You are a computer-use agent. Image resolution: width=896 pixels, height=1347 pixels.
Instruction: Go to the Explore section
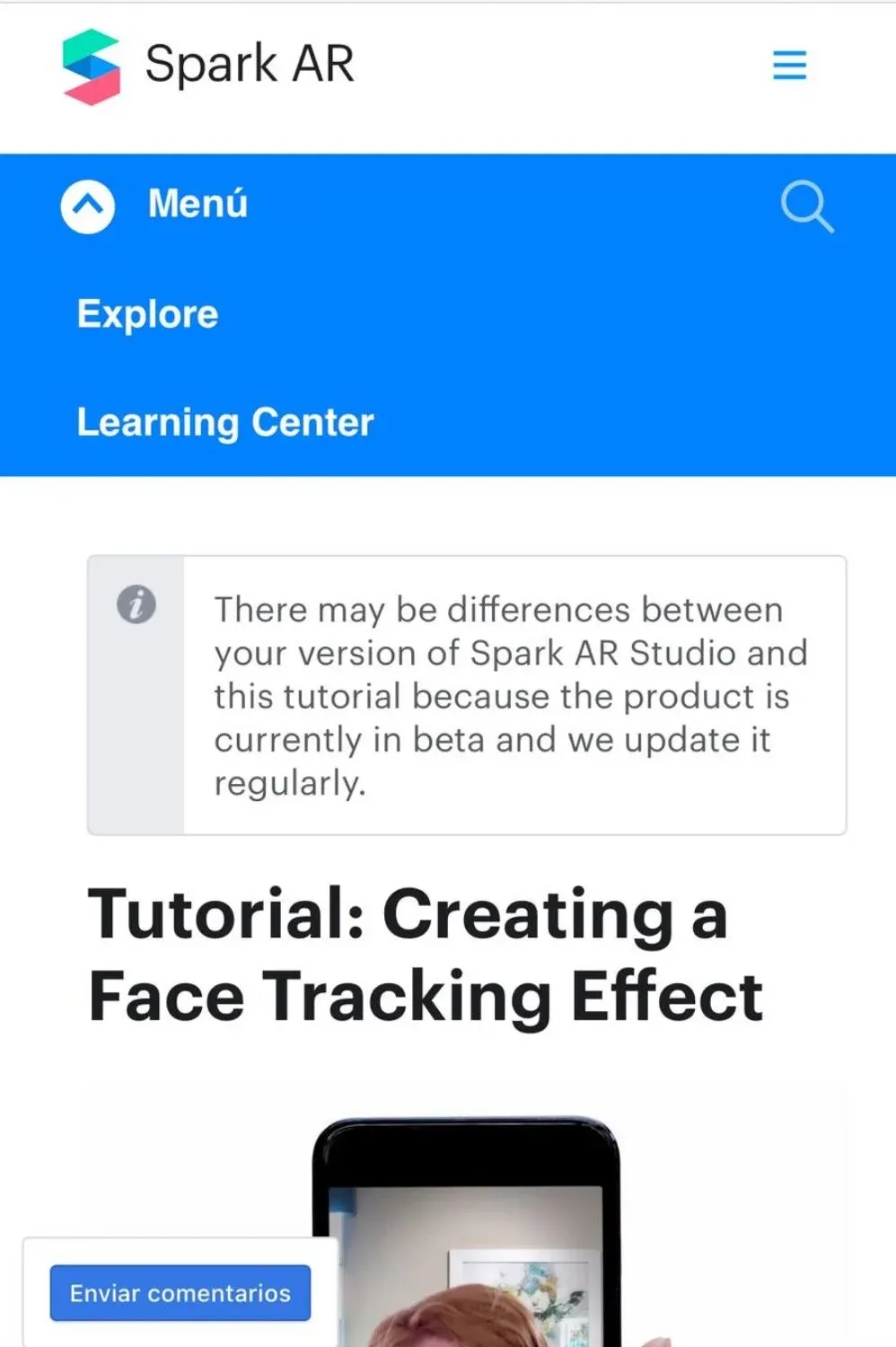pos(148,314)
